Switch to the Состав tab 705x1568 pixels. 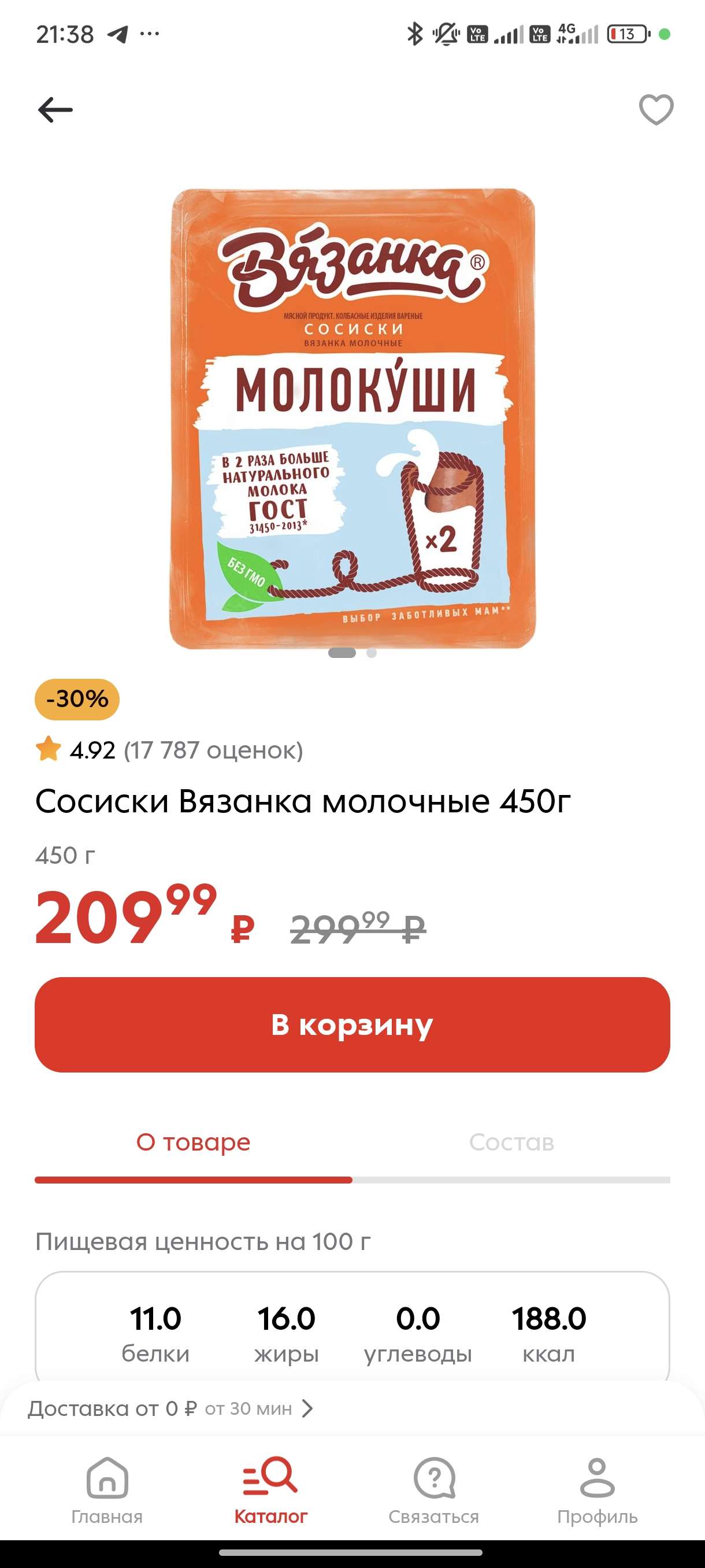[511, 1142]
